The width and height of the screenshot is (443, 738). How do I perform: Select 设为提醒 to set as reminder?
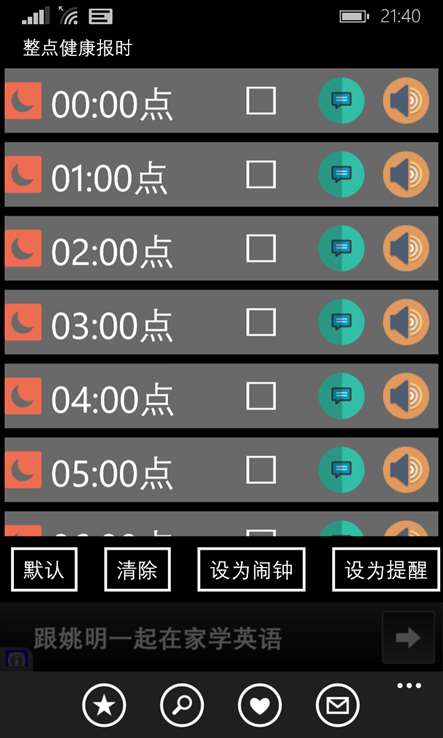pyautogui.click(x=386, y=570)
